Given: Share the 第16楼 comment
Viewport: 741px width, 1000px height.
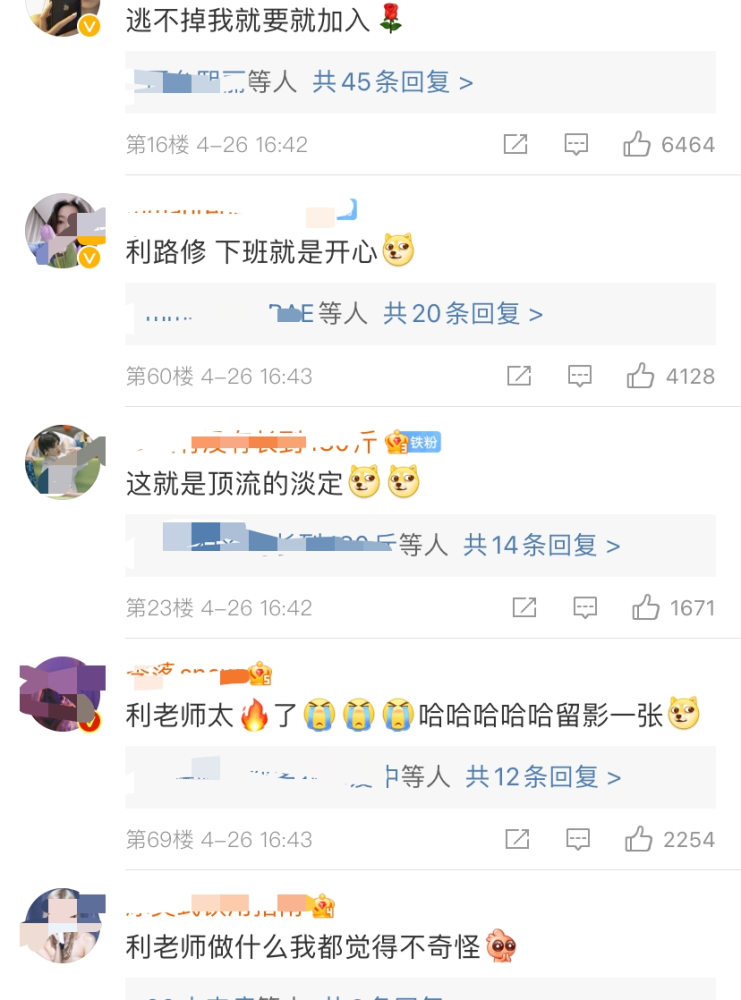Looking at the screenshot, I should pyautogui.click(x=515, y=145).
